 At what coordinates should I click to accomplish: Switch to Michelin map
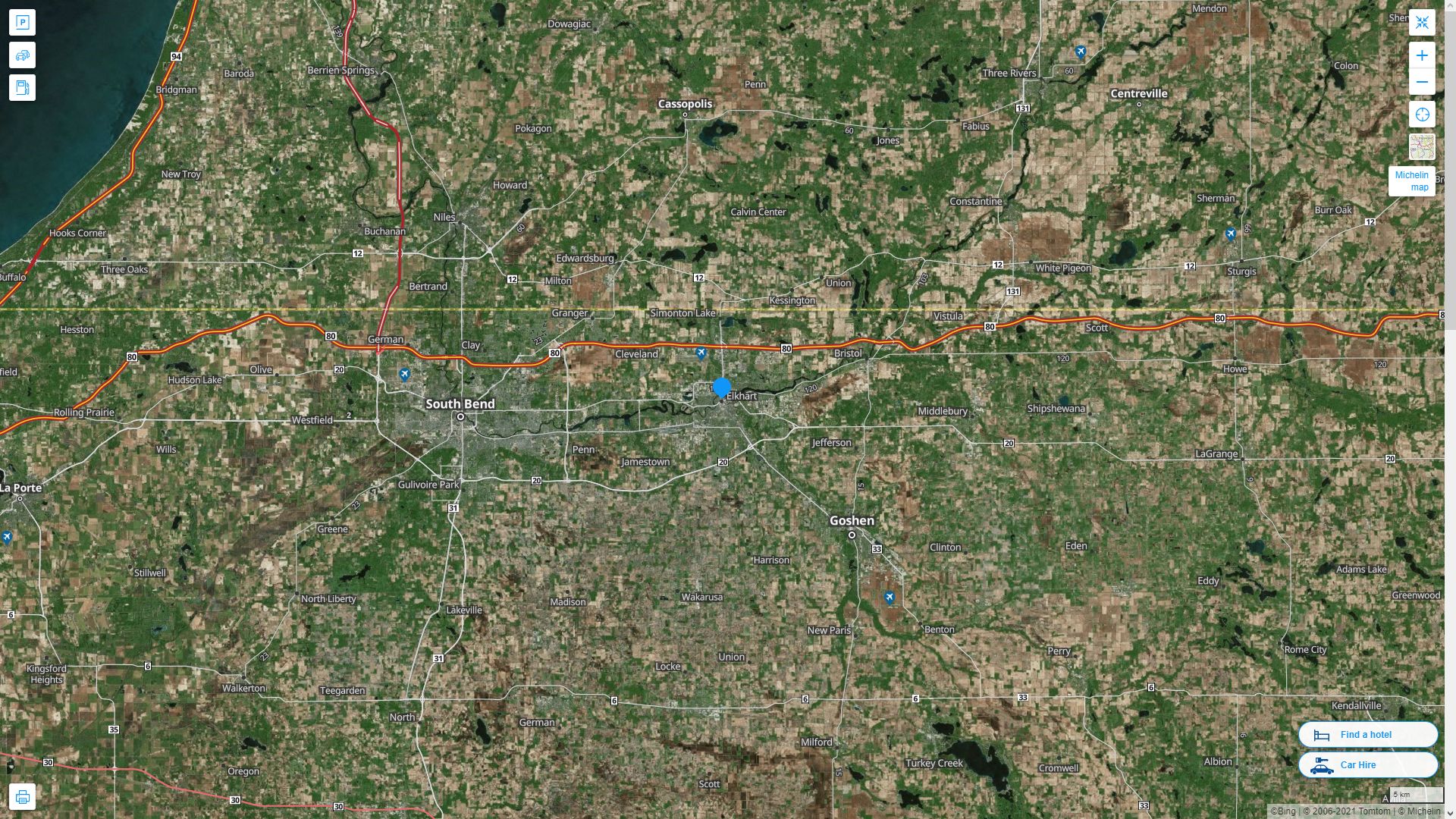pyautogui.click(x=1411, y=181)
